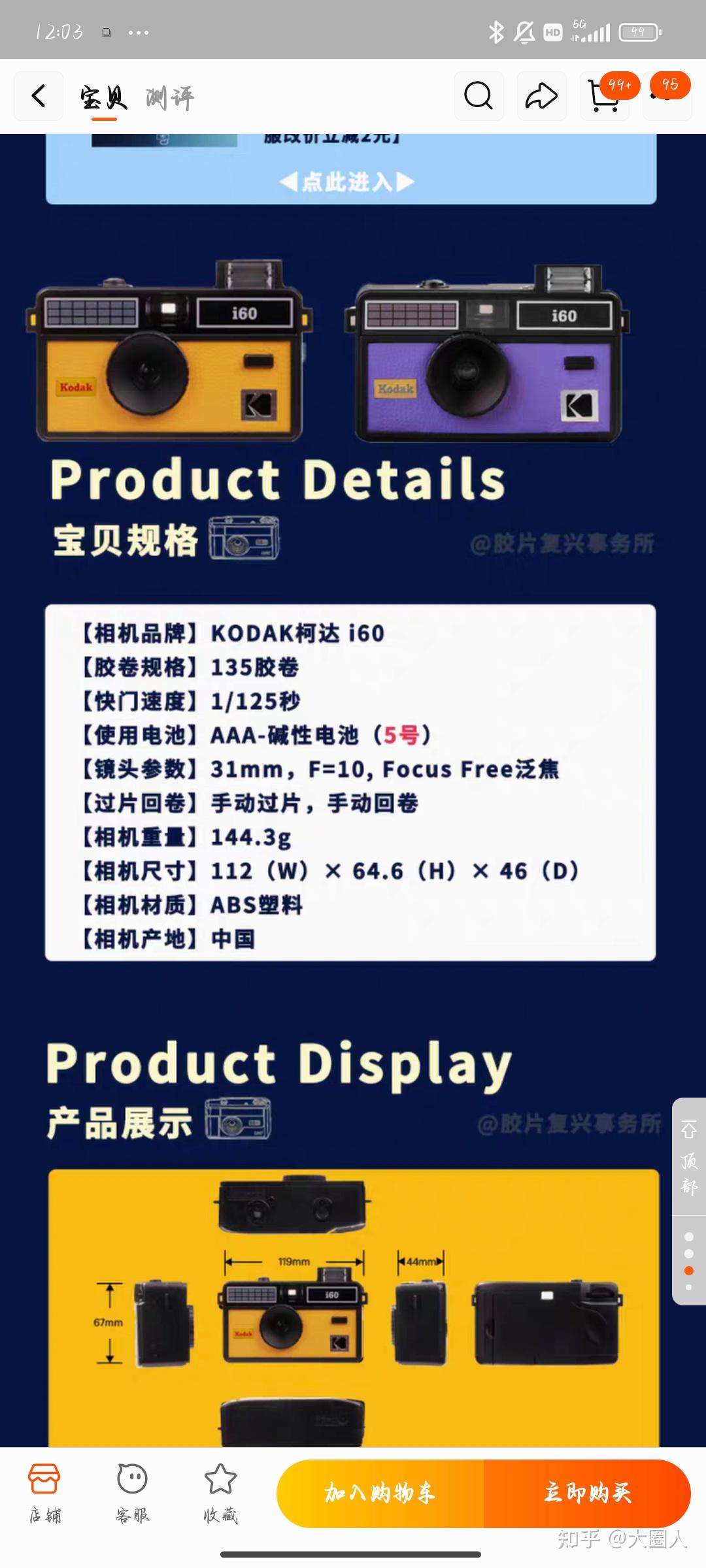Share this product
Viewport: 706px width, 1568px height.
click(541, 96)
